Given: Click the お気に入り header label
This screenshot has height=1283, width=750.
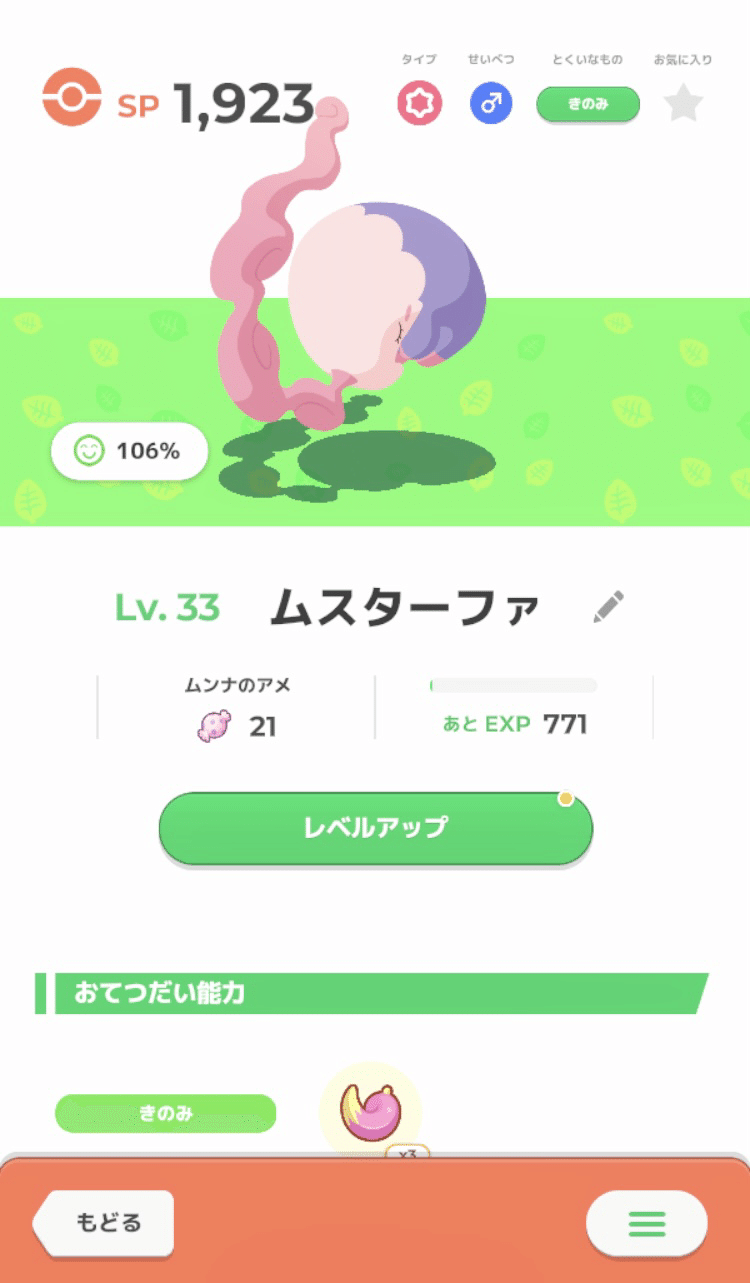Looking at the screenshot, I should coord(683,59).
